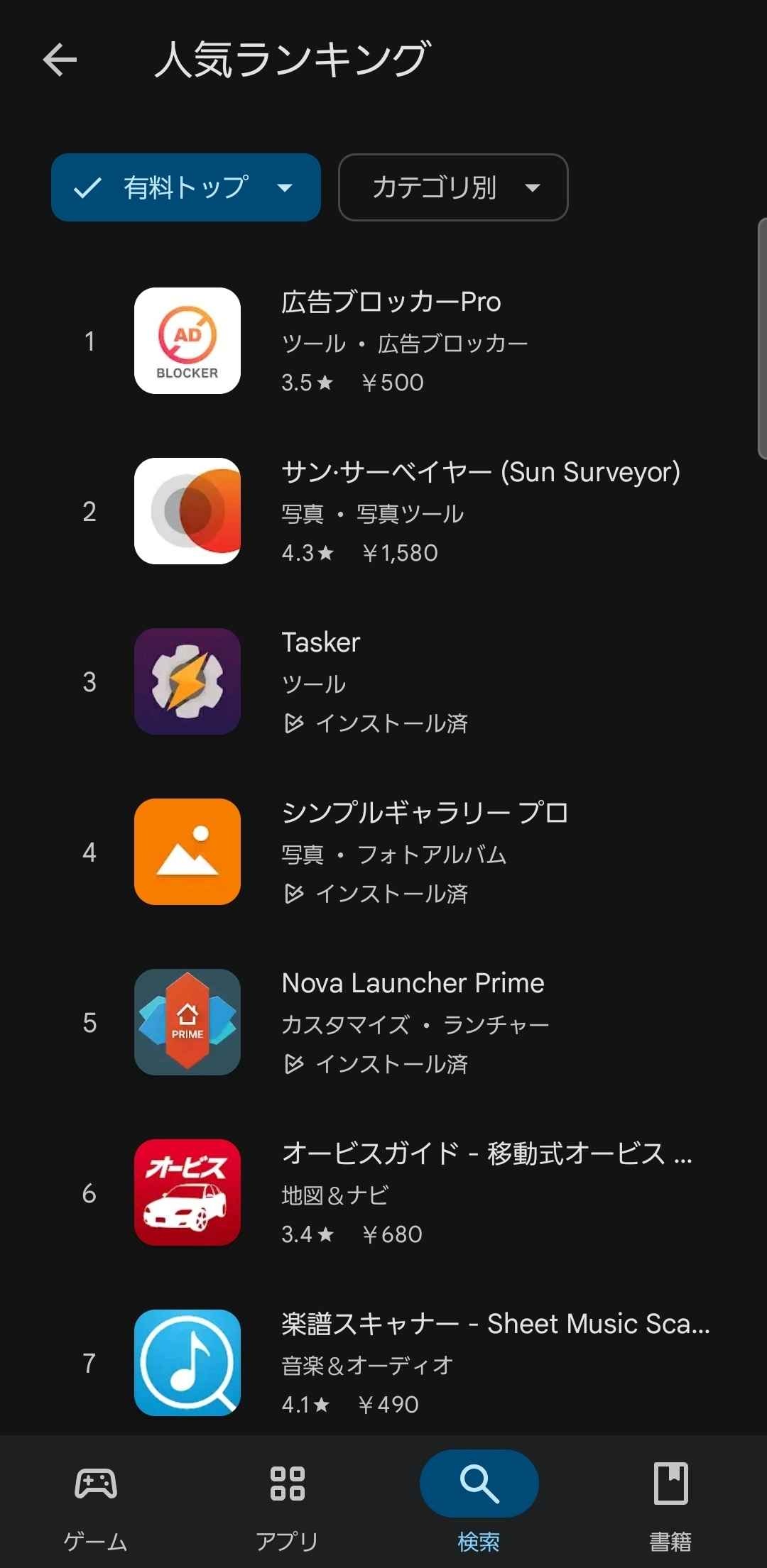Go back from 人気ランキング
The height and width of the screenshot is (1568, 767).
(60, 60)
